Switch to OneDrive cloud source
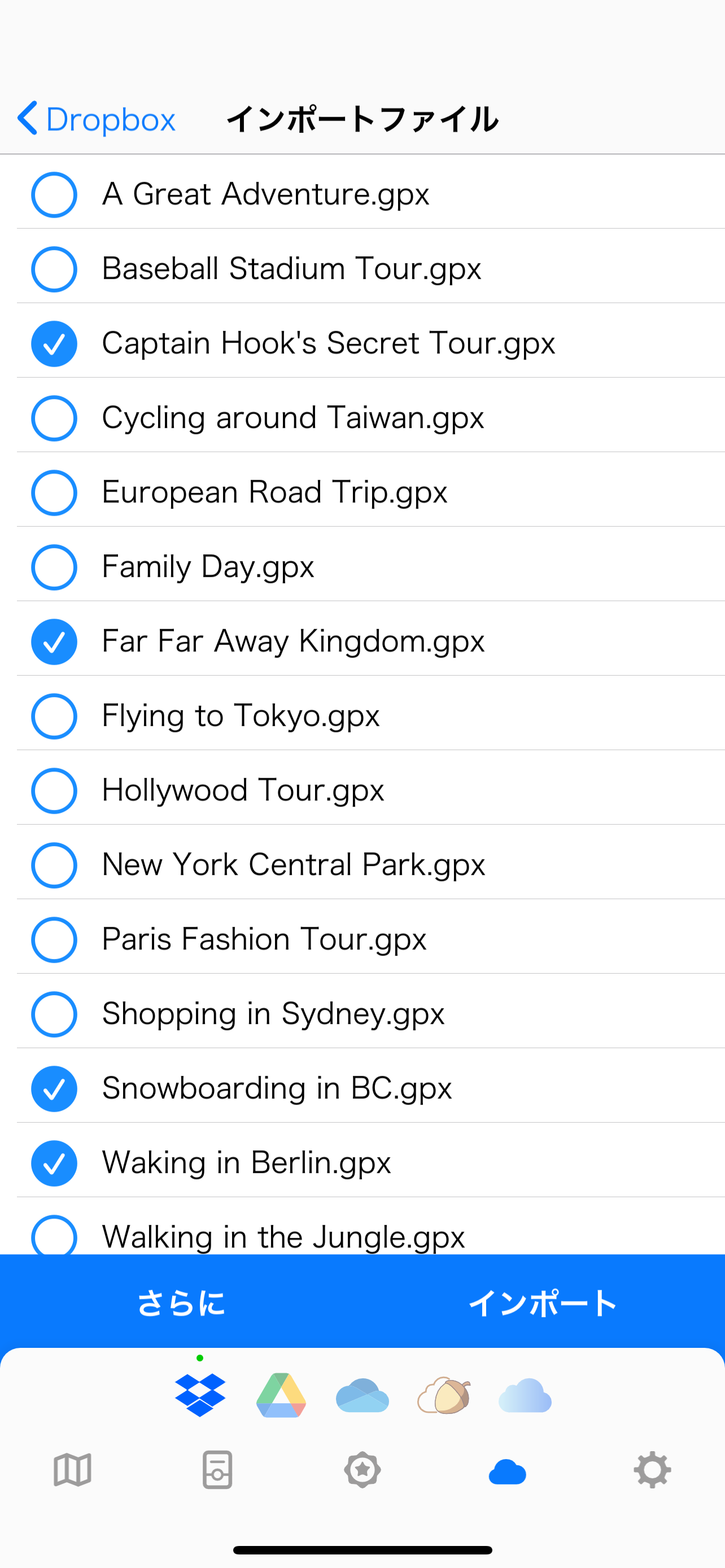725x1568 pixels. coord(362,1395)
